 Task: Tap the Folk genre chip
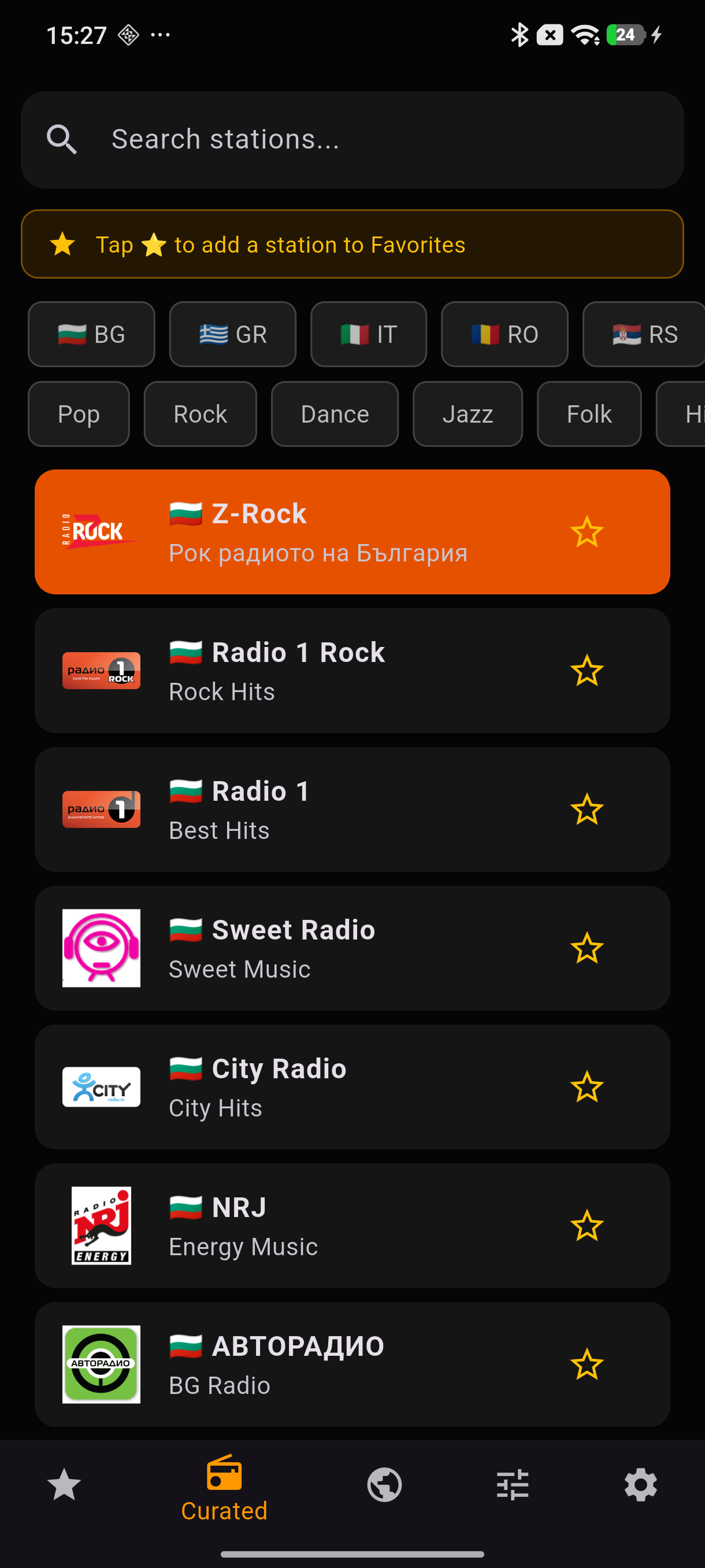(x=589, y=414)
